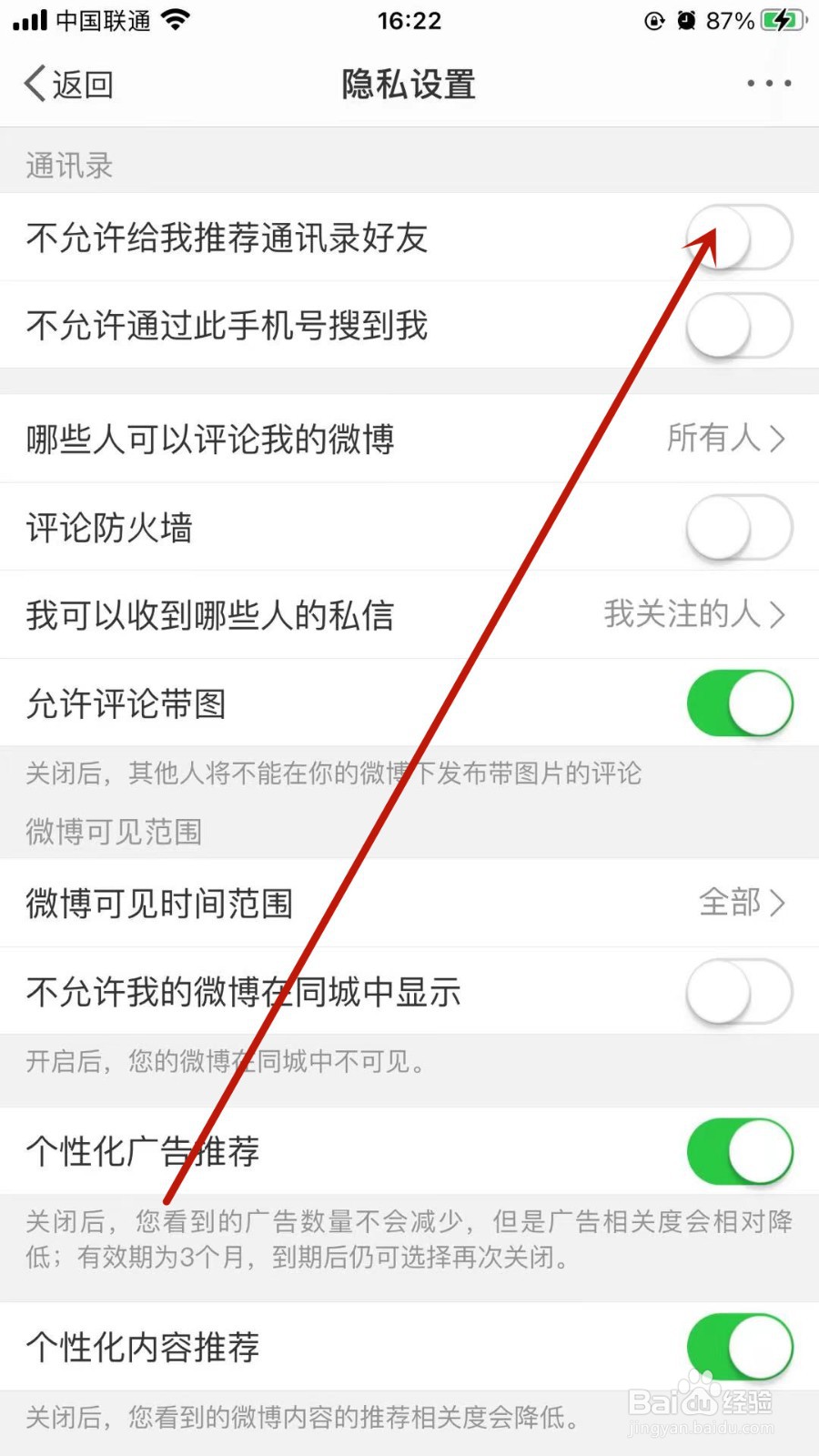
Task: Open 哪些人可以评论我的微博 options
Action: [409, 440]
